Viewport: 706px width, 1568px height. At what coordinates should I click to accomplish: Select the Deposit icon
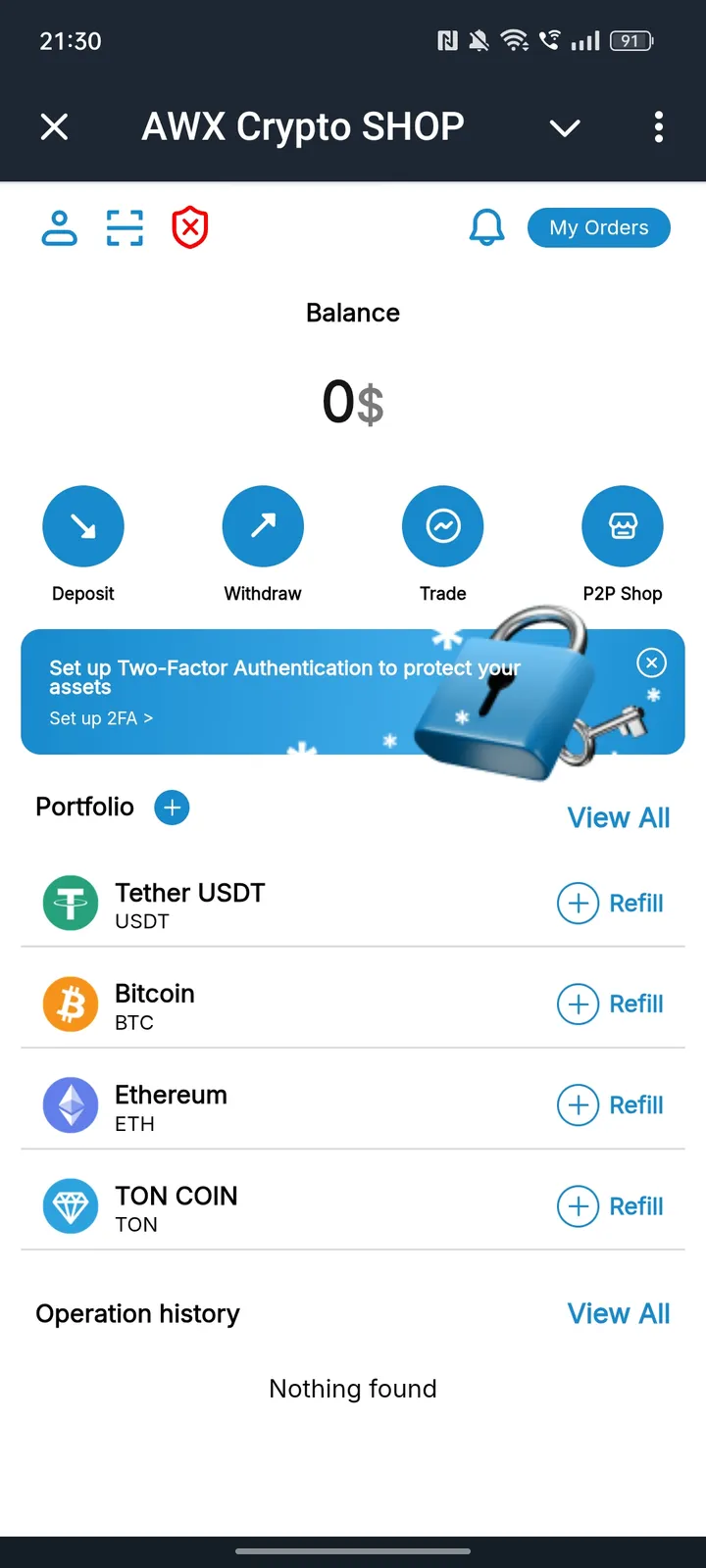[x=83, y=525]
